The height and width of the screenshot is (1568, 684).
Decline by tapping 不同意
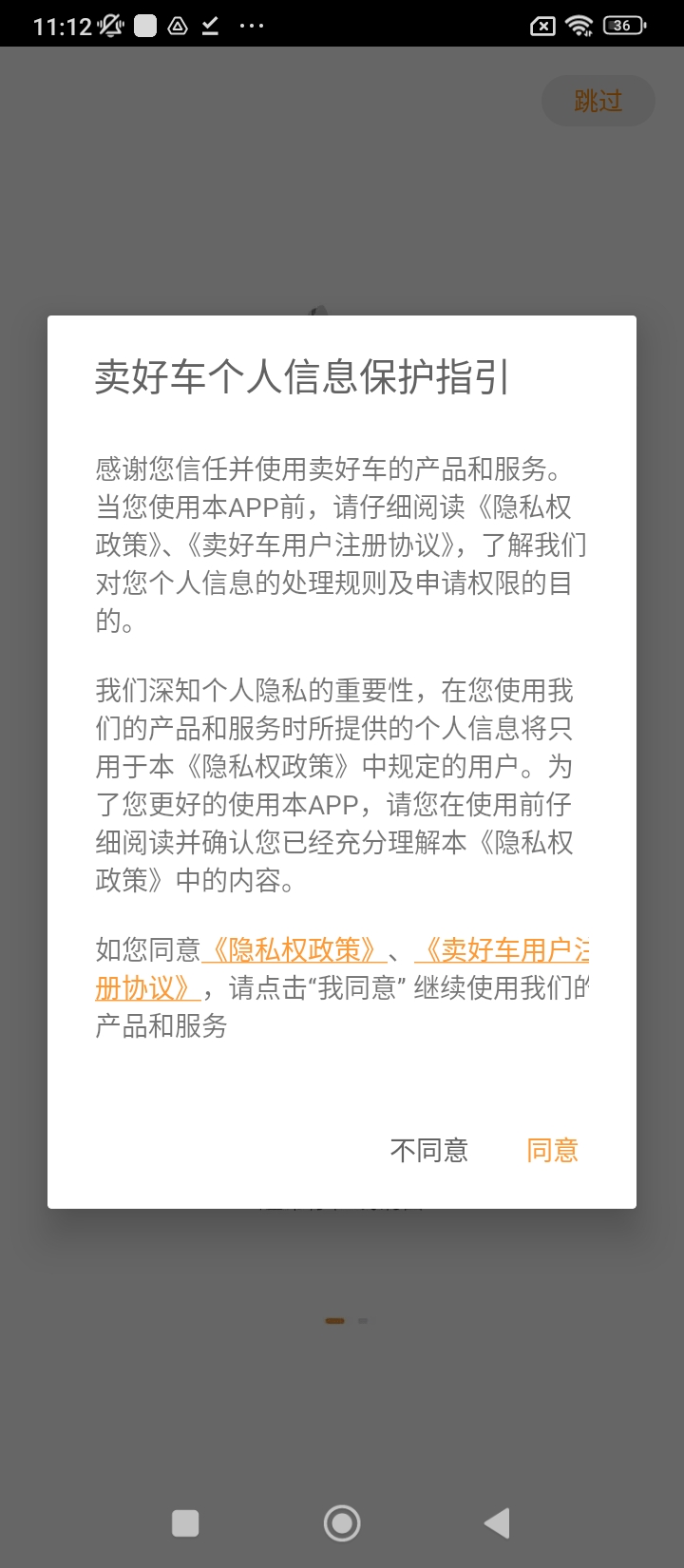click(x=429, y=1151)
